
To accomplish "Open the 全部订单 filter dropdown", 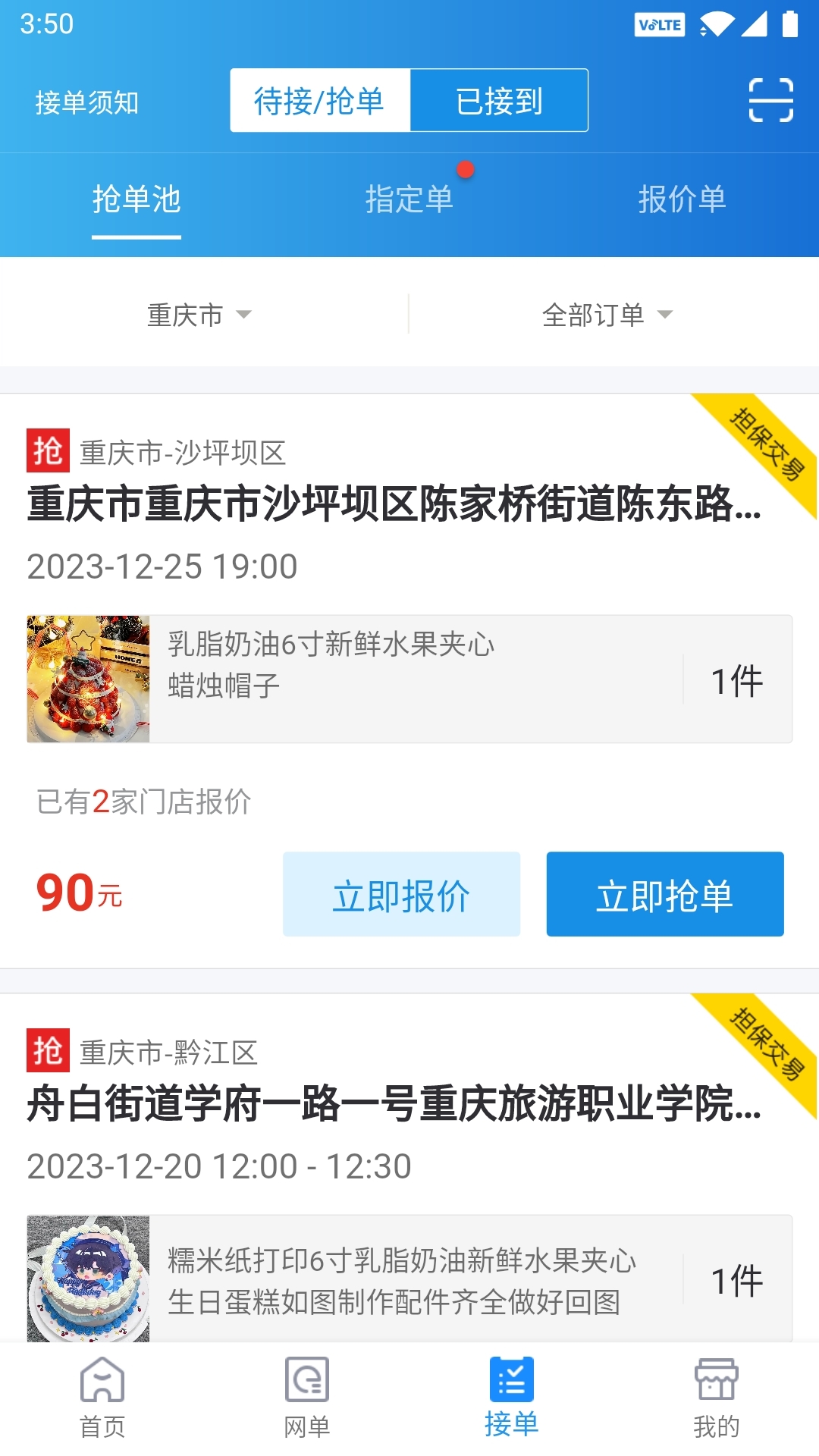I will [607, 315].
